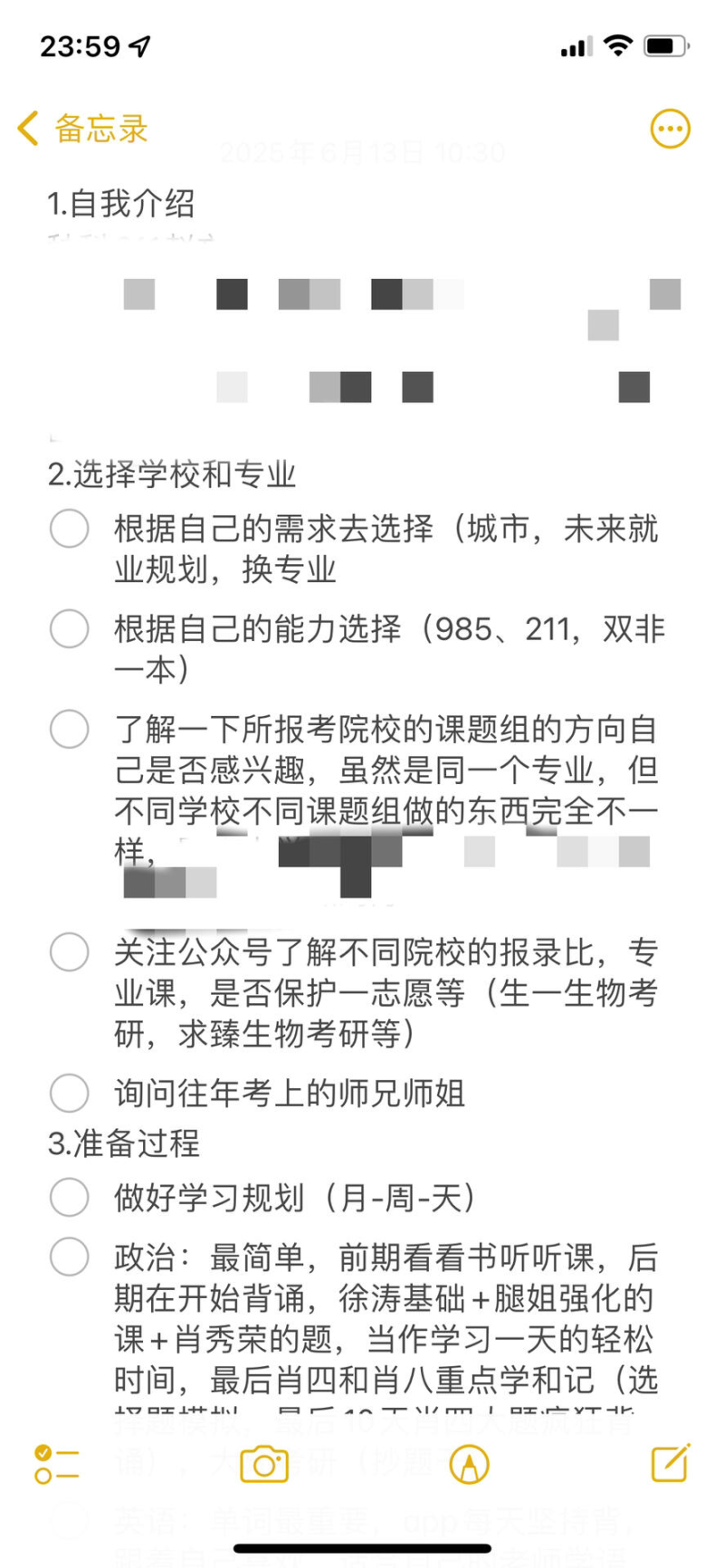This screenshot has height=1568, width=724.
Task: Tap the checklist toolbar button
Action: [x=56, y=1464]
